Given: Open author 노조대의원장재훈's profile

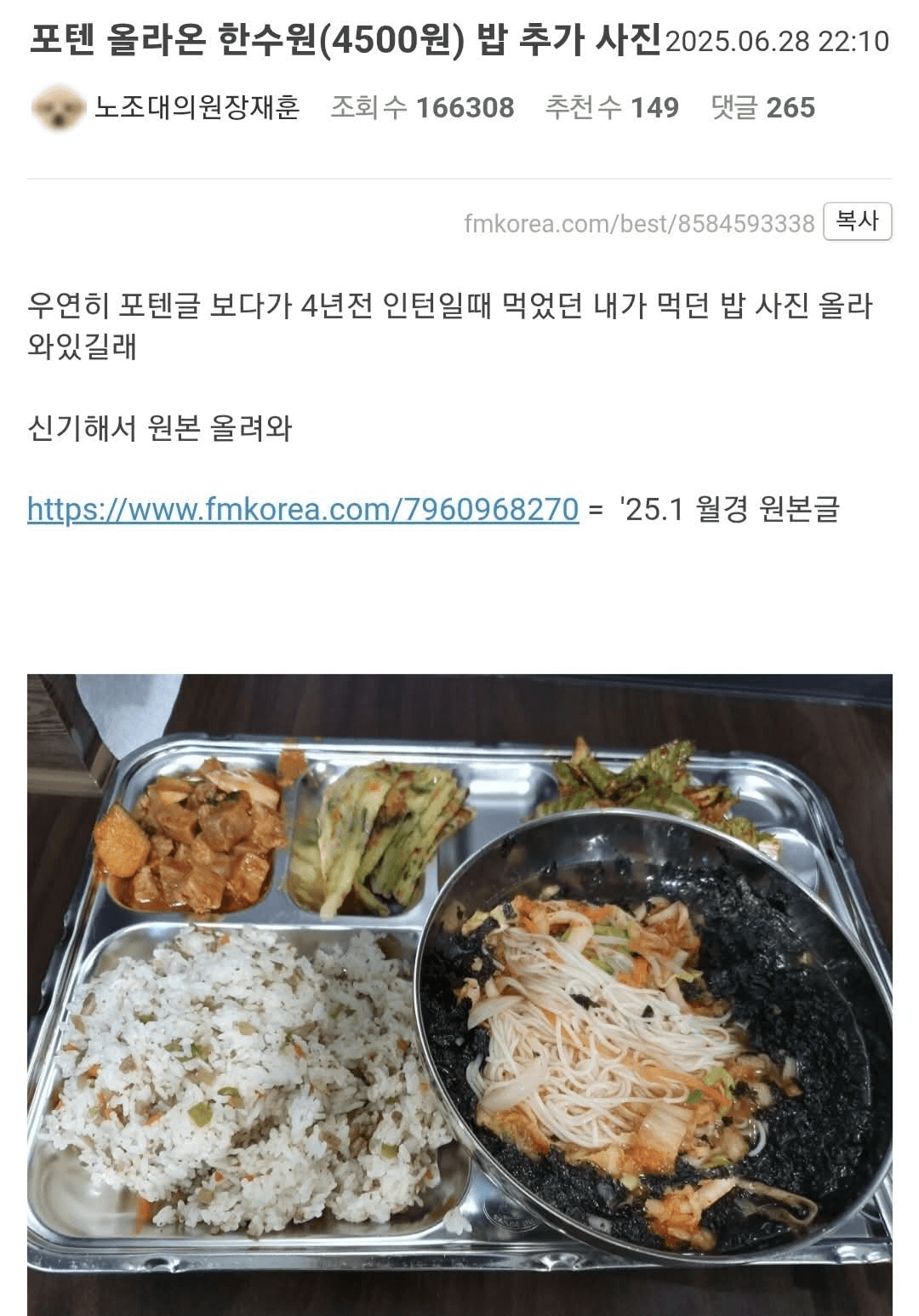Looking at the screenshot, I should (196, 108).
